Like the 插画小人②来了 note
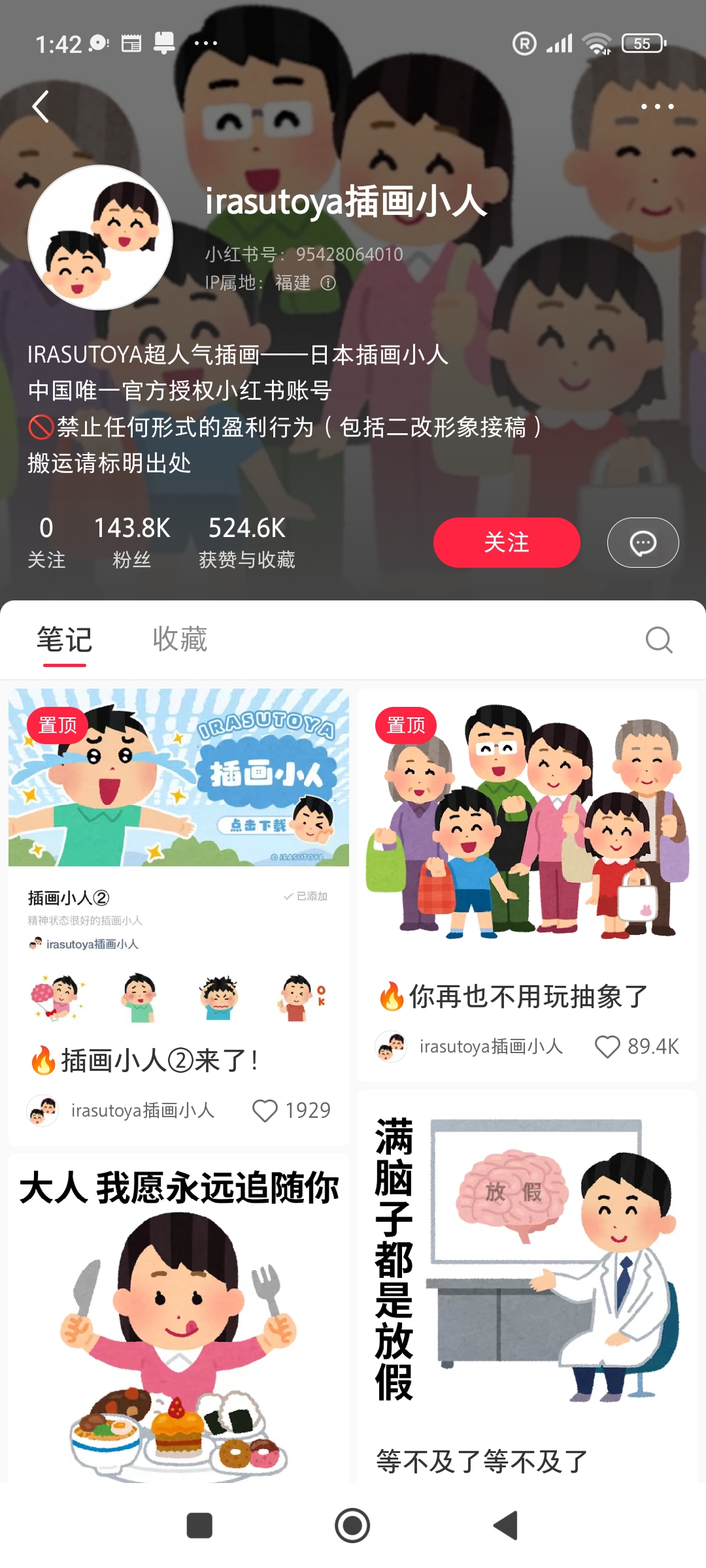This screenshot has width=706, height=1568. pyautogui.click(x=265, y=1111)
